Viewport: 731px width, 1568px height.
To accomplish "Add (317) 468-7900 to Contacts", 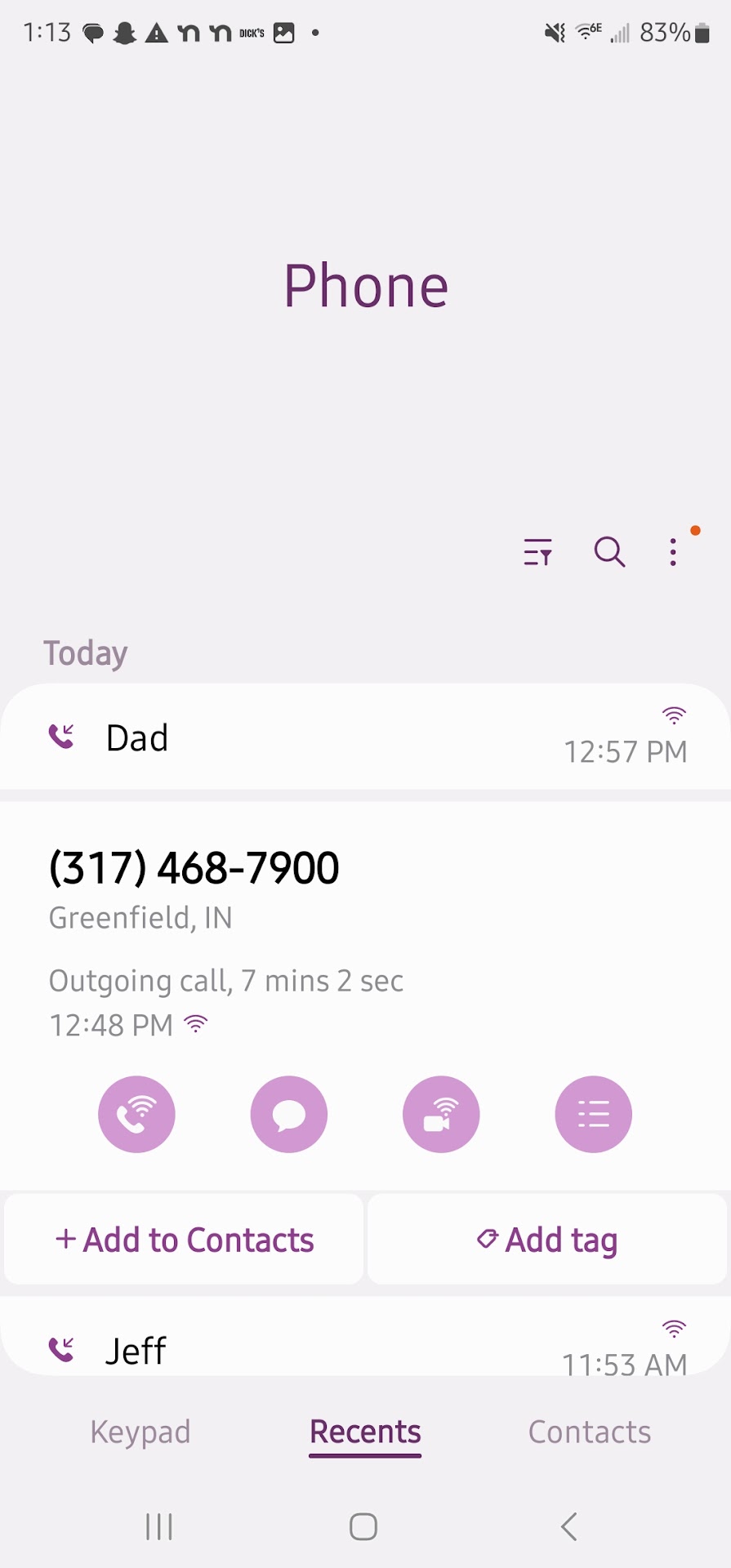I will (185, 1240).
